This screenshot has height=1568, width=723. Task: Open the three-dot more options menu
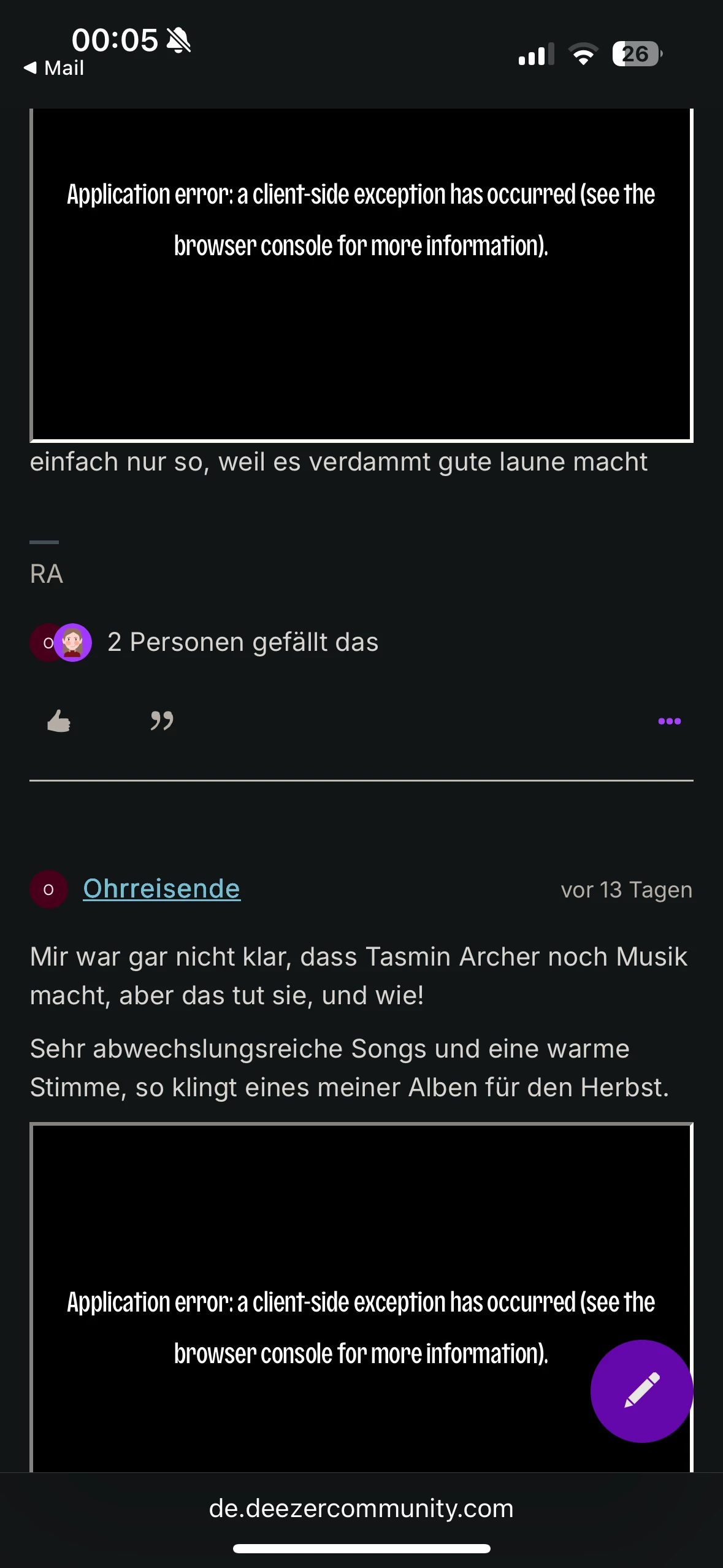[x=669, y=721]
